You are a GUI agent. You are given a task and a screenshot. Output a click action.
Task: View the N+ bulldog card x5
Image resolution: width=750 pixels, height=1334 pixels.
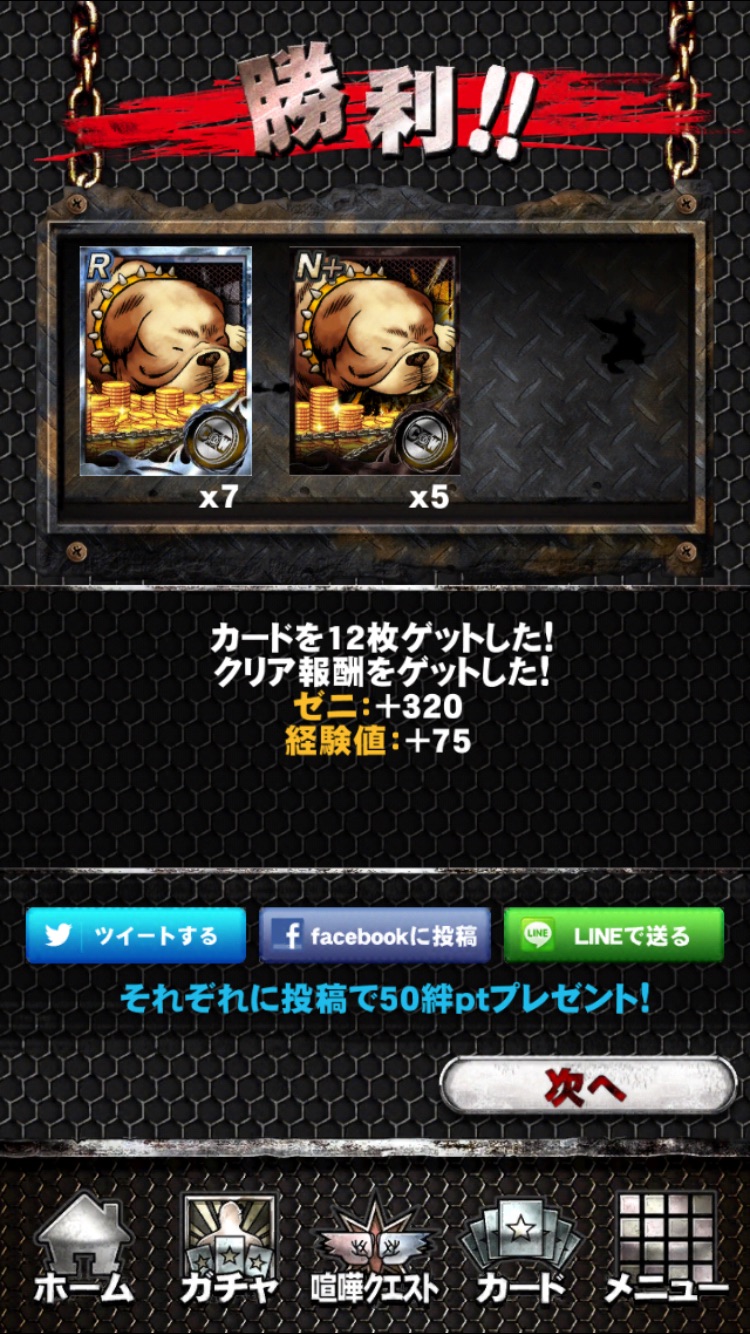pos(375,362)
